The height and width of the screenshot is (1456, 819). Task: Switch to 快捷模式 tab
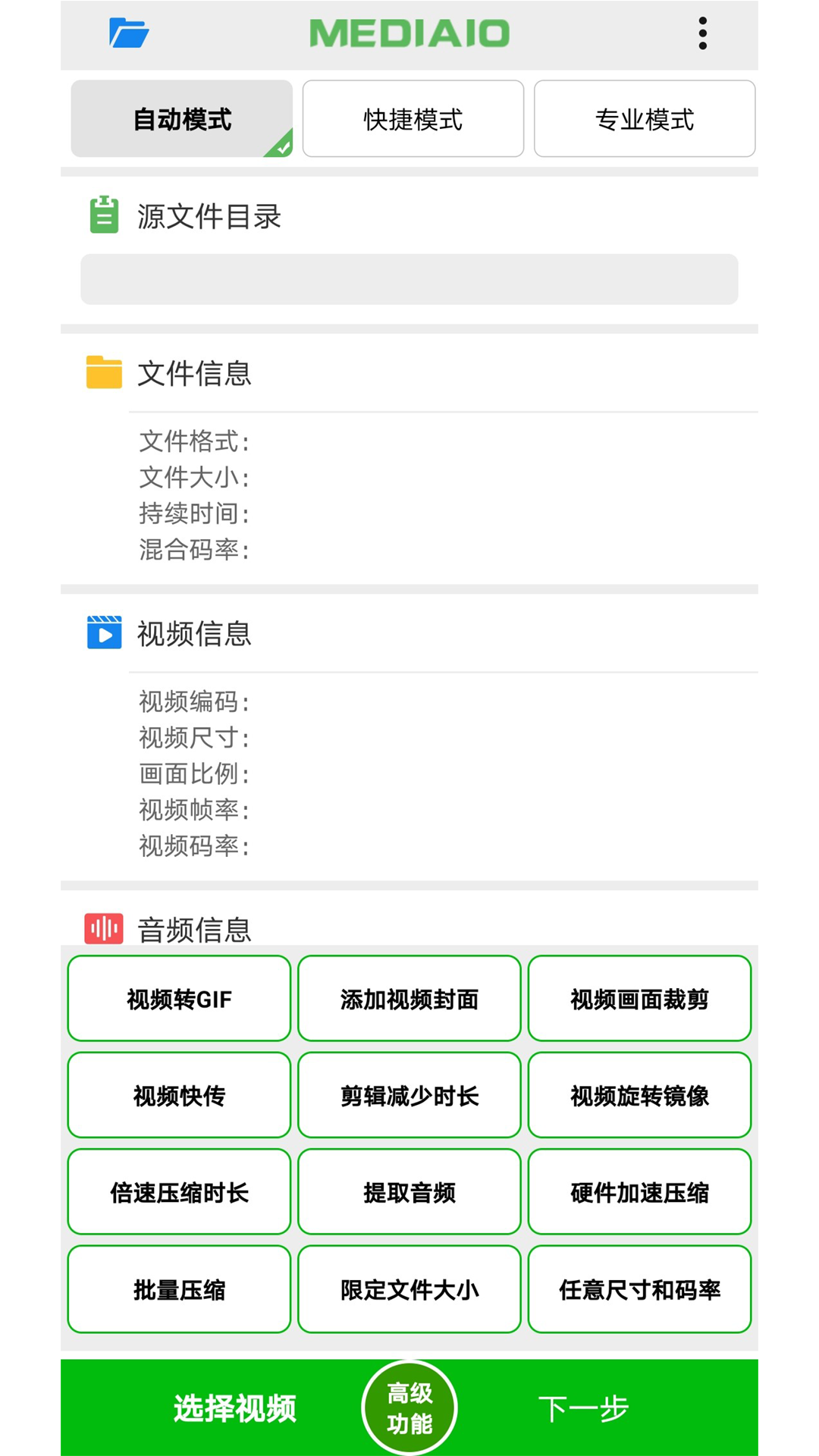[413, 118]
